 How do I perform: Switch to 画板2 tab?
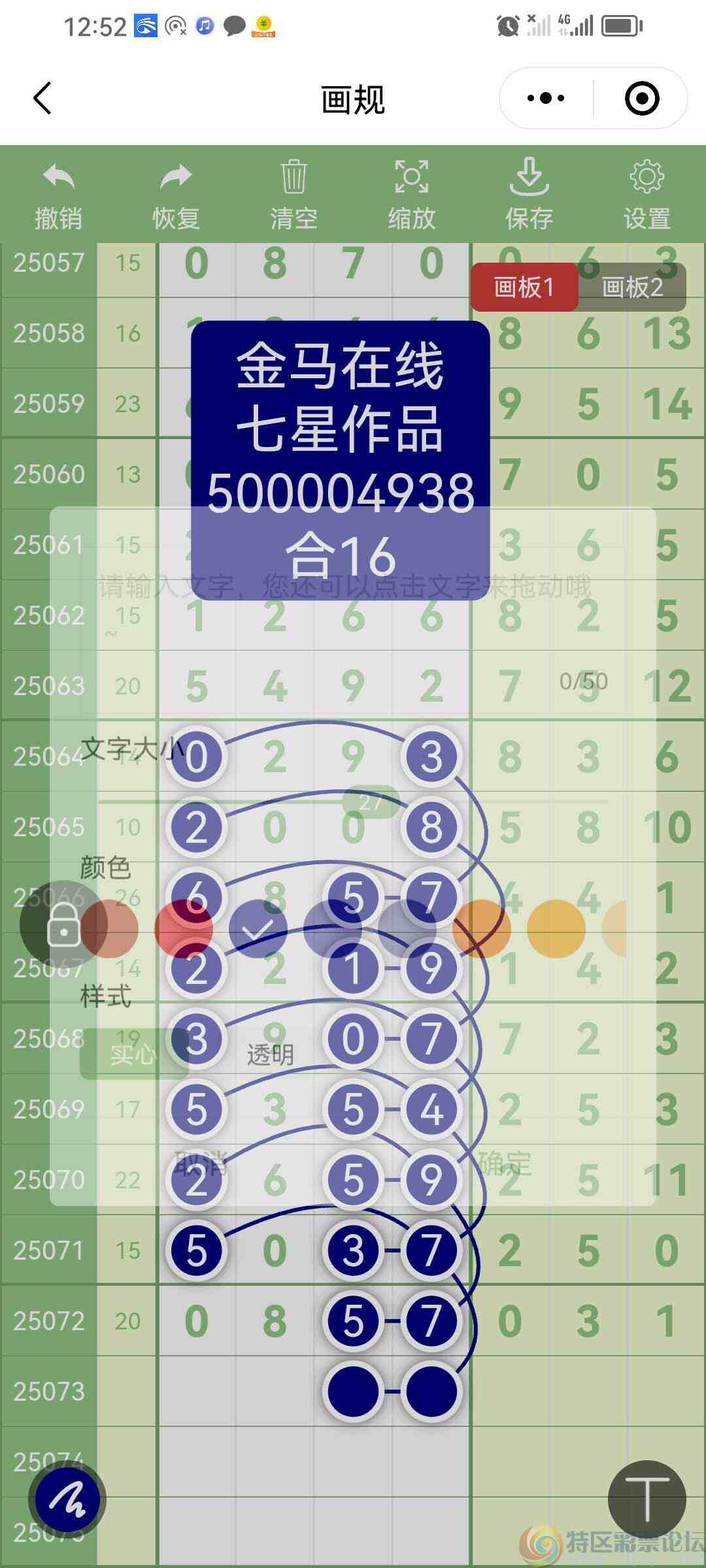click(632, 287)
